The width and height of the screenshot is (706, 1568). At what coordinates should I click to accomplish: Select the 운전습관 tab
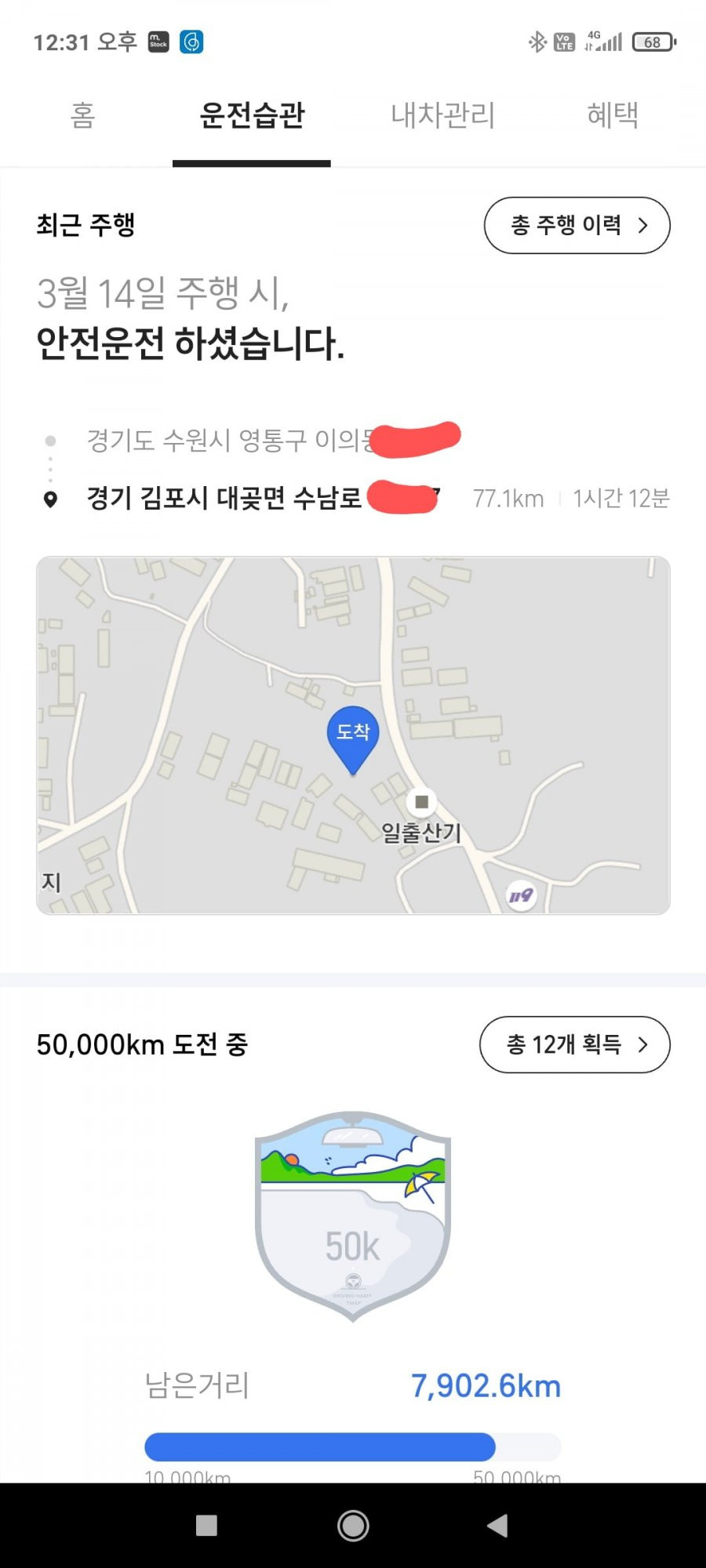click(x=252, y=115)
